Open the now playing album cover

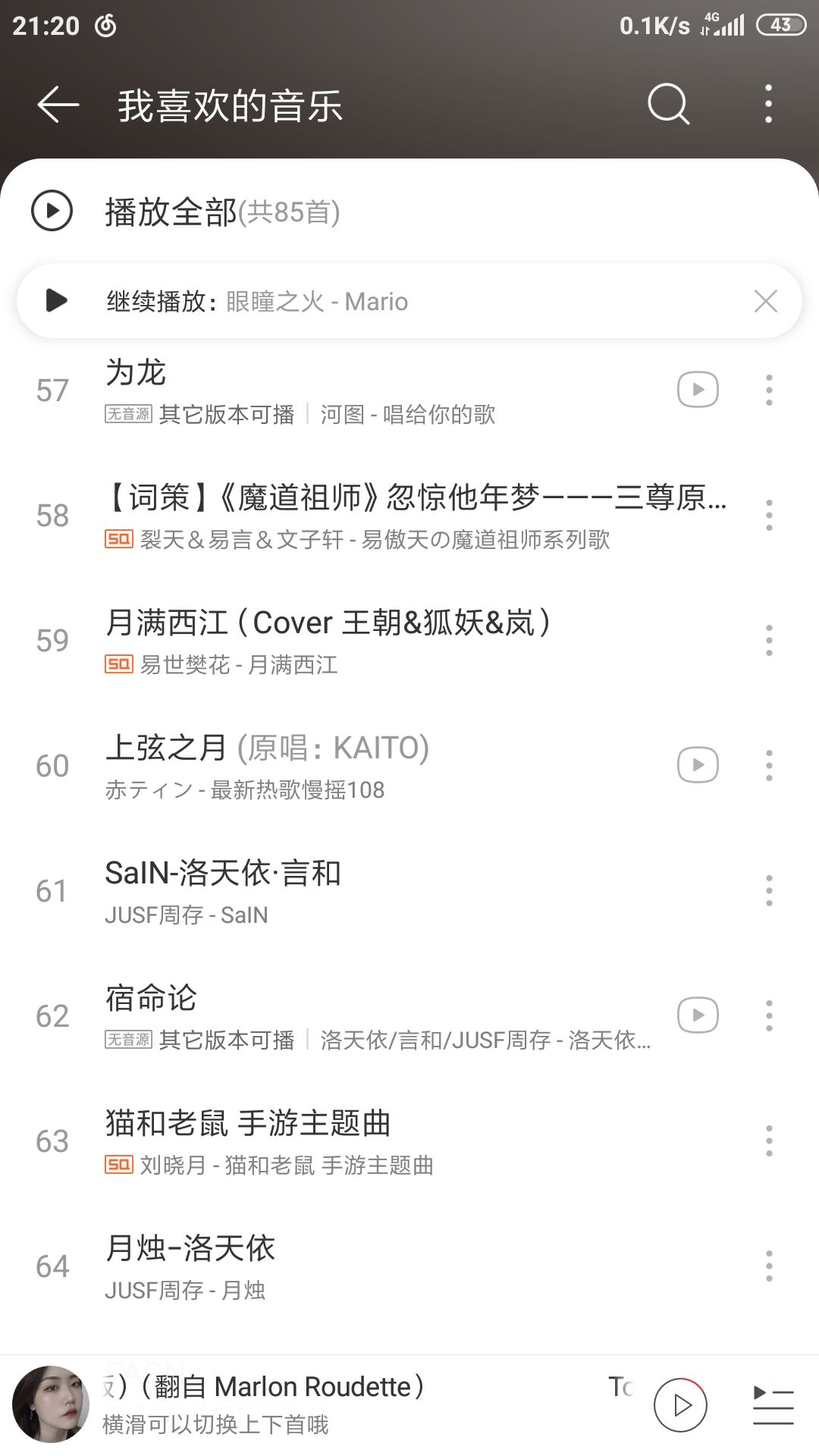(51, 1404)
